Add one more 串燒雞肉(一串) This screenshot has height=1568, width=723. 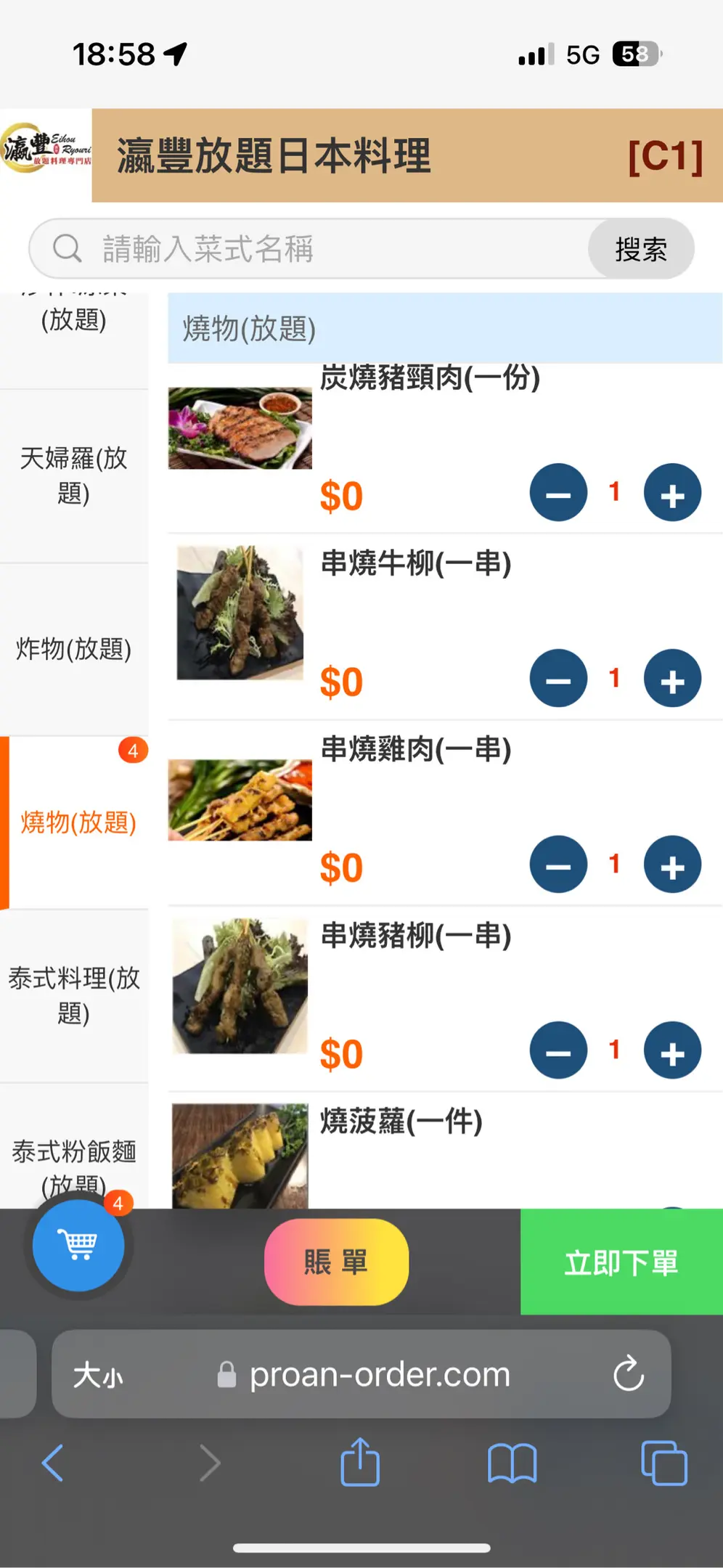pyautogui.click(x=672, y=865)
